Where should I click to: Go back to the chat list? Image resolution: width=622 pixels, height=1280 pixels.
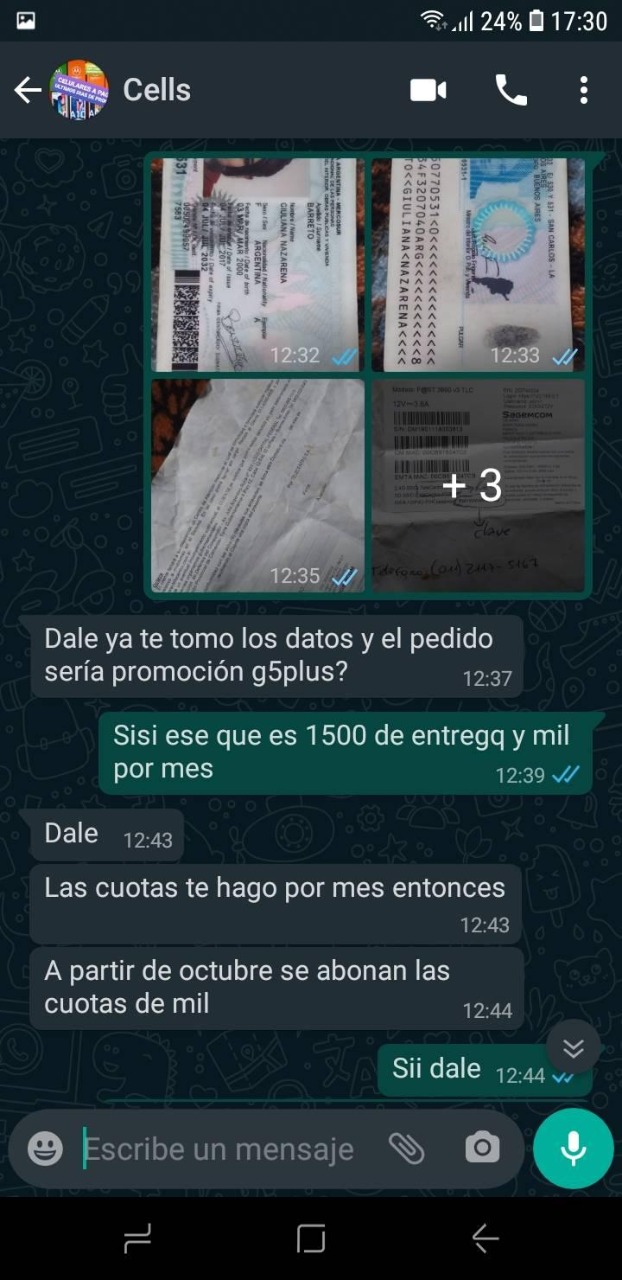coord(28,90)
